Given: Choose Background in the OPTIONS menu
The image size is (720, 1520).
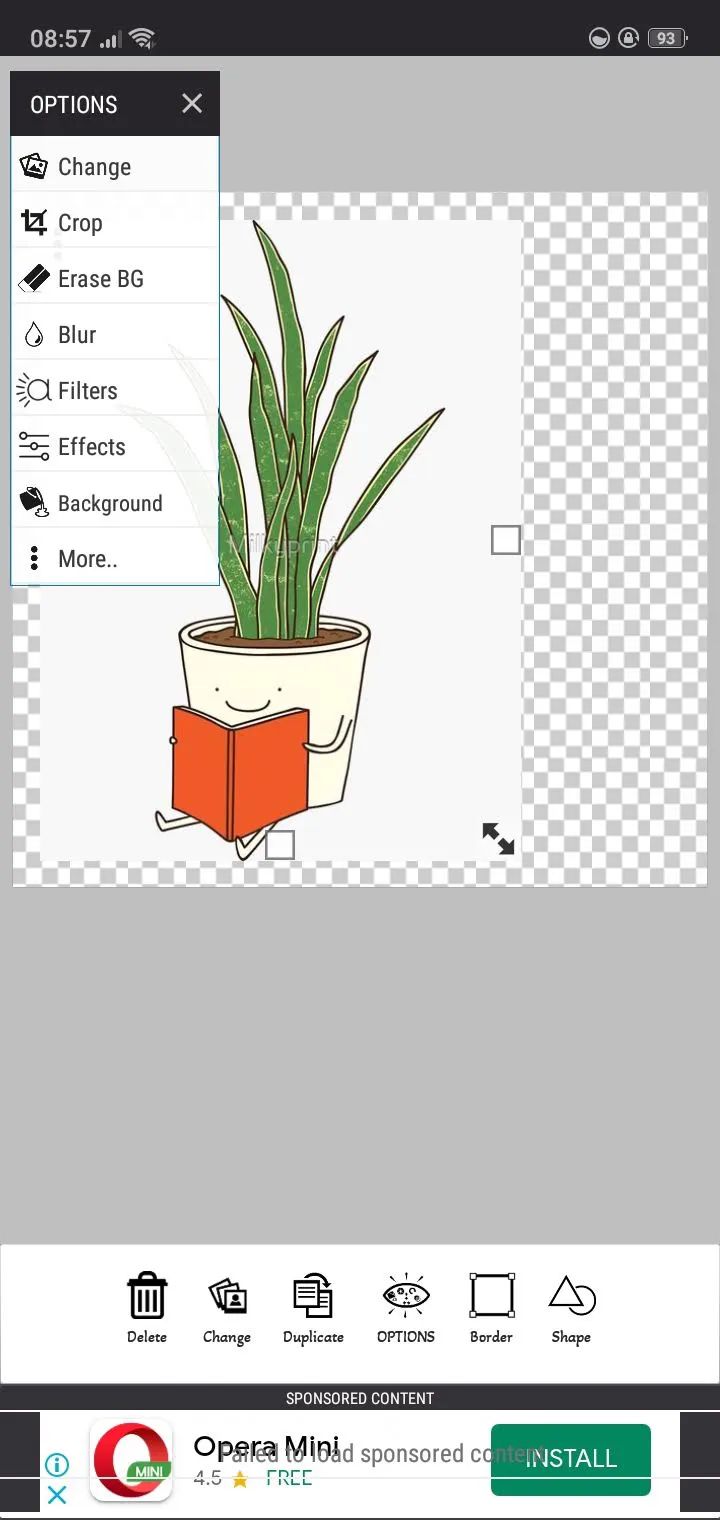Looking at the screenshot, I should [x=111, y=502].
